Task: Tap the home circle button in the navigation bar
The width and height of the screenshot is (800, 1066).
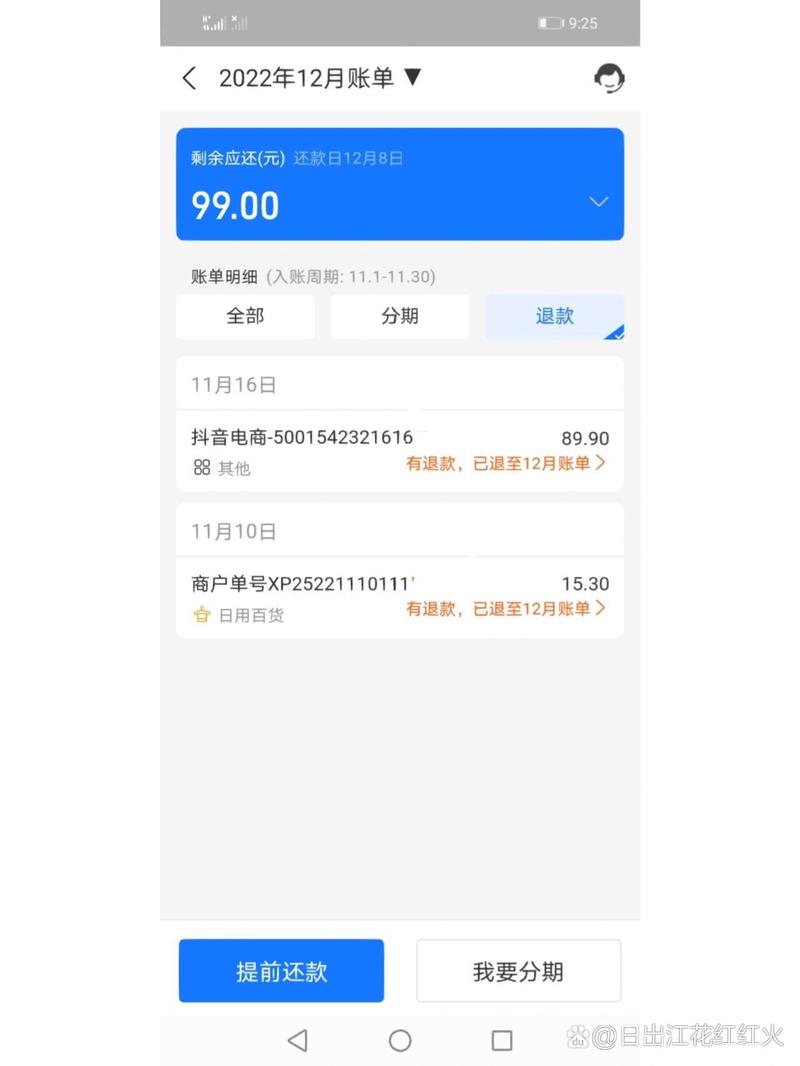Action: 400,1040
